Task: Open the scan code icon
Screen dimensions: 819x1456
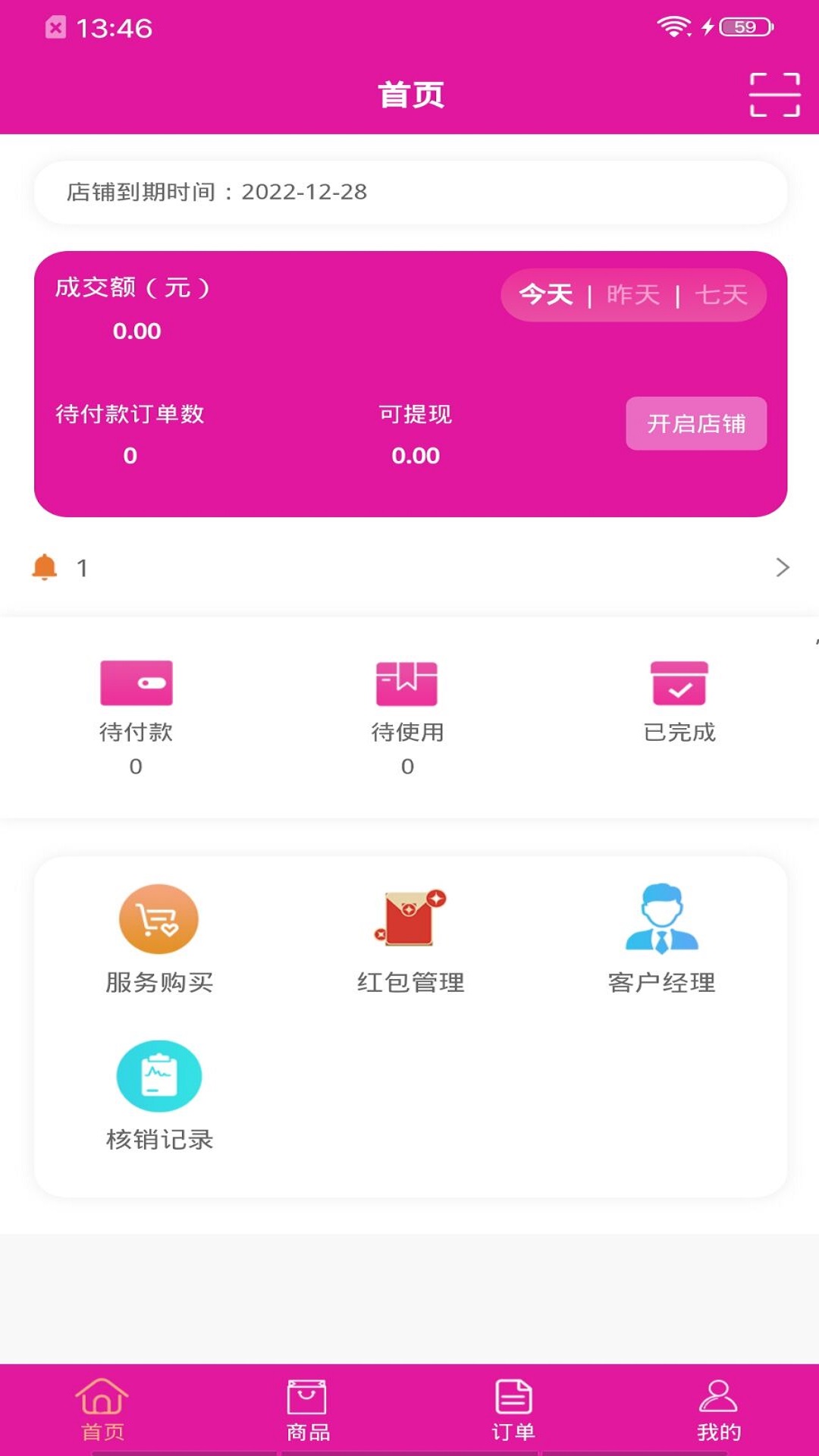Action: tap(774, 95)
